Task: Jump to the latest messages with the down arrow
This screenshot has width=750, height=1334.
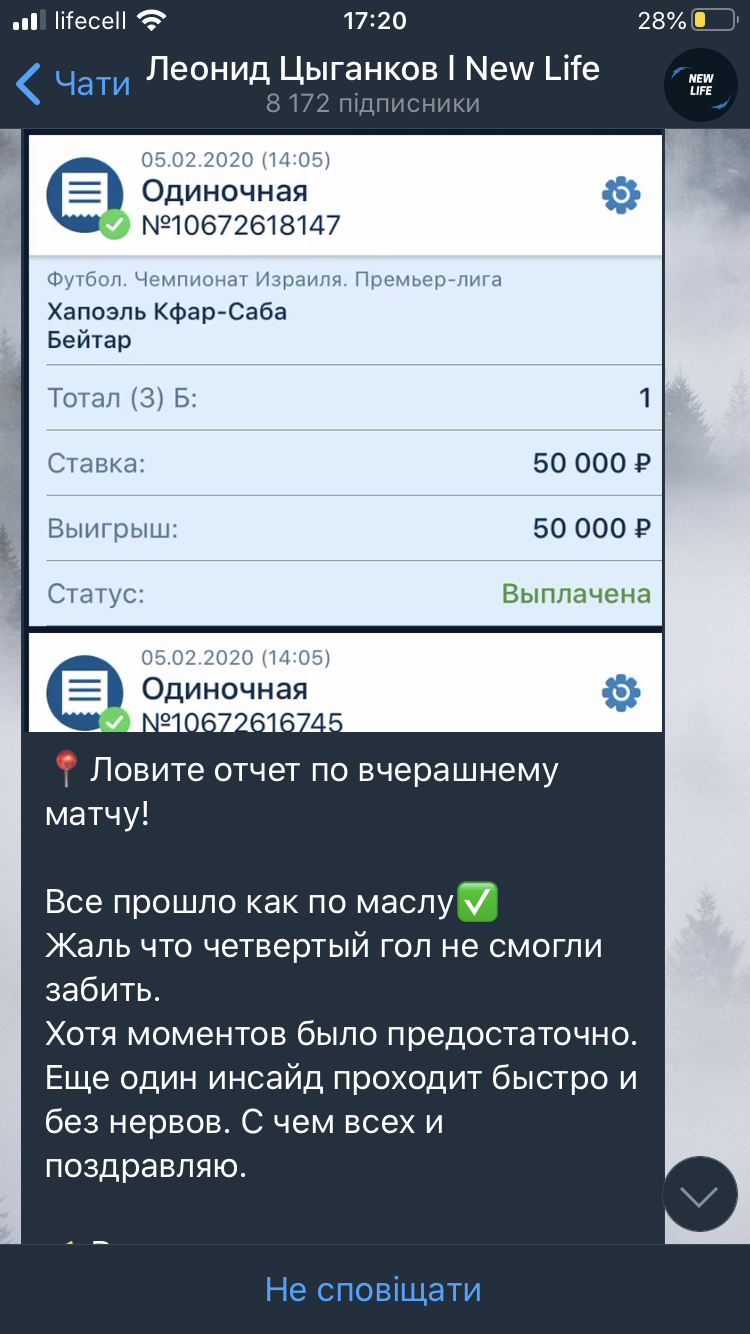Action: [x=700, y=1194]
